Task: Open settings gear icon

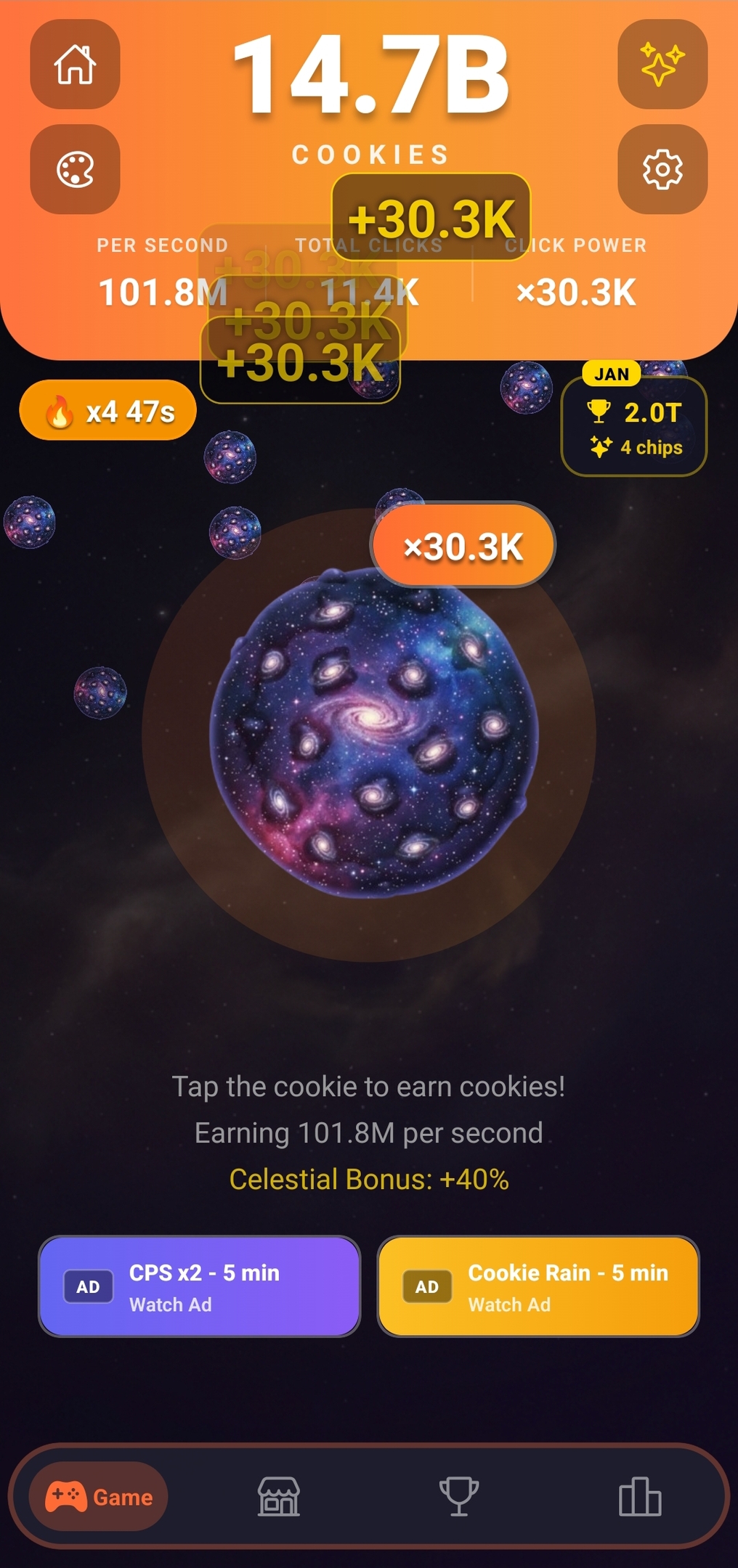Action: [662, 169]
